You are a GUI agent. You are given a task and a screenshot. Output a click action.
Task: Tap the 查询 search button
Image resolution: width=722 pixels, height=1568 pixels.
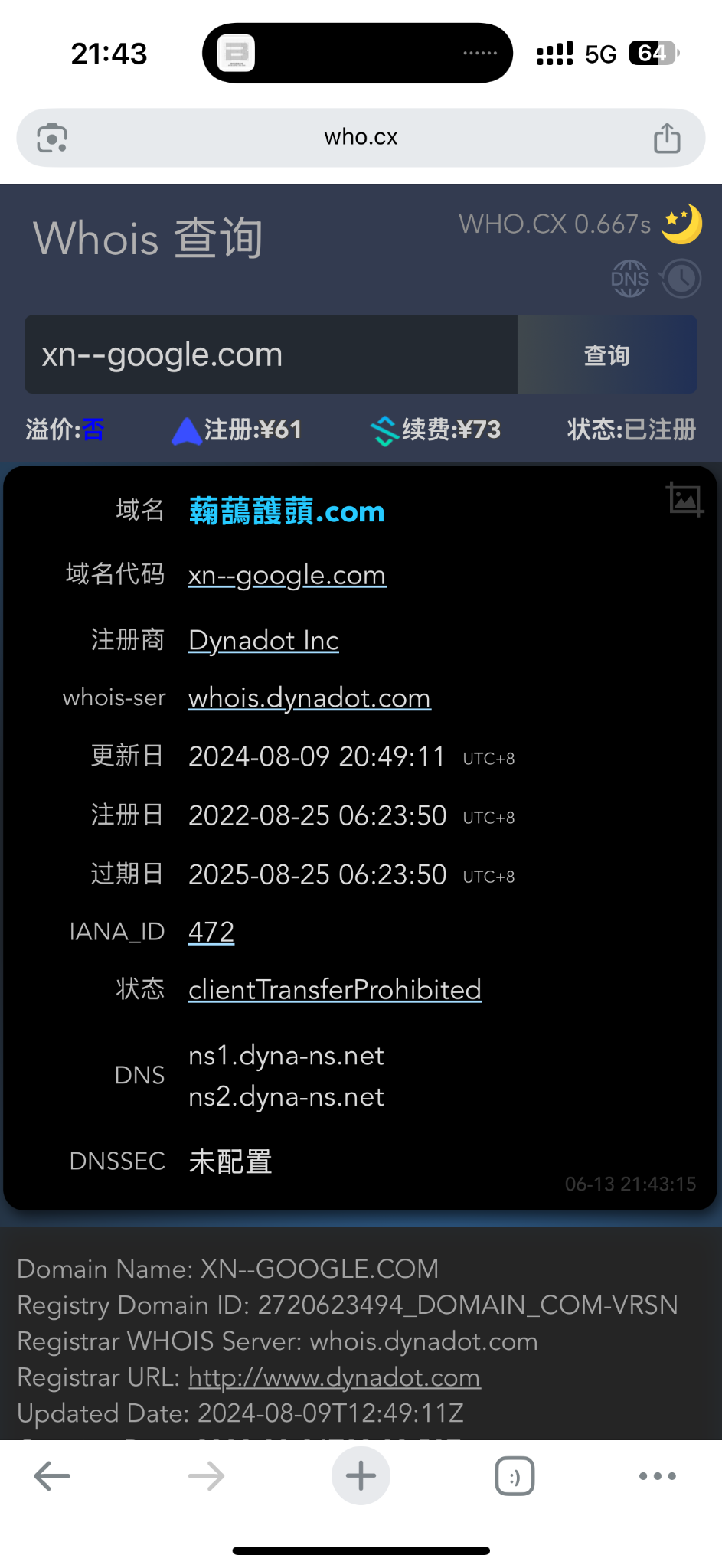click(x=606, y=354)
